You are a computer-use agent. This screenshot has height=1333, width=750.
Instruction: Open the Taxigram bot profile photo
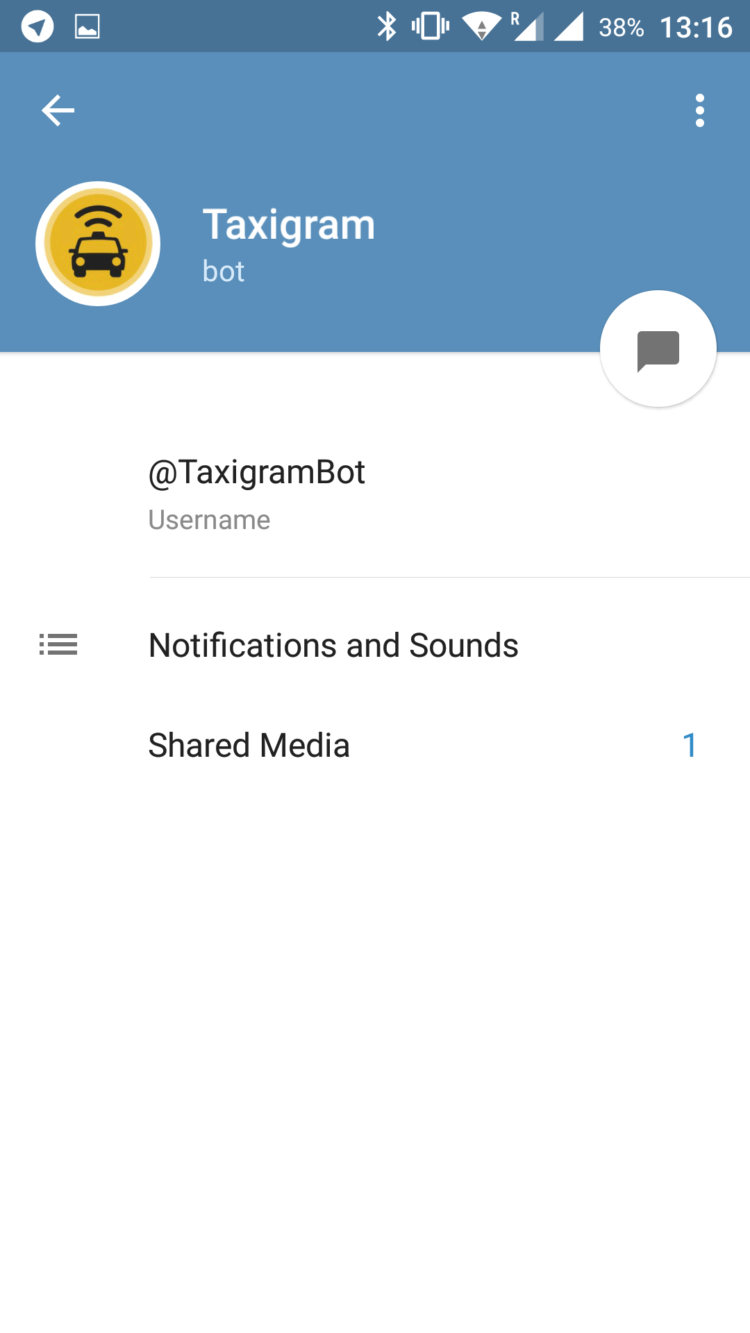98,243
